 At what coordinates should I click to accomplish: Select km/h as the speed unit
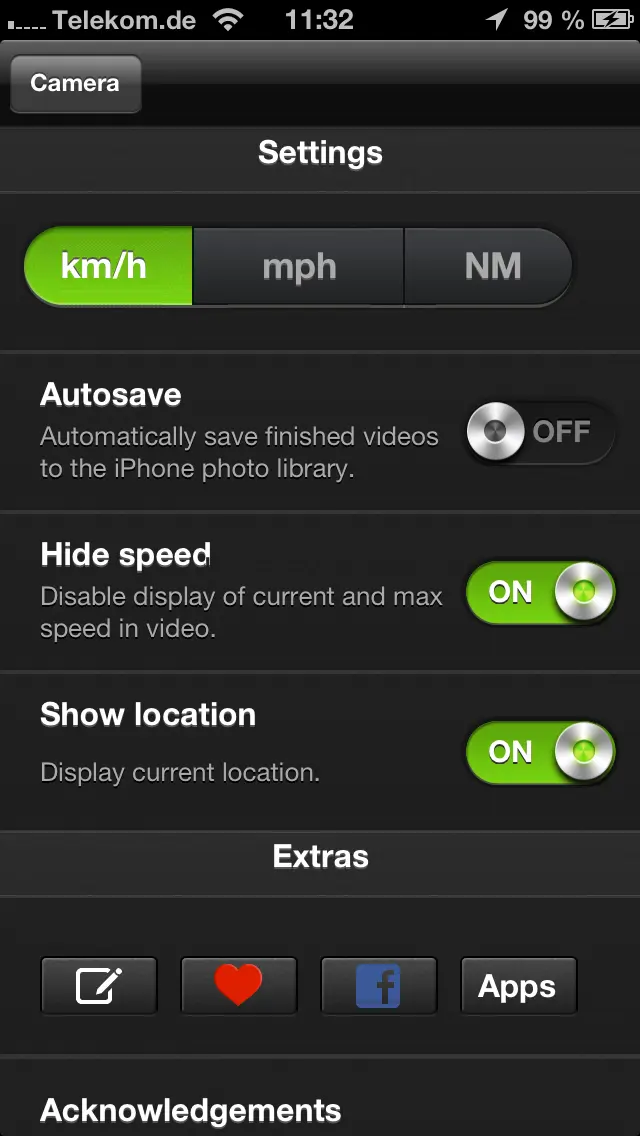tap(107, 266)
